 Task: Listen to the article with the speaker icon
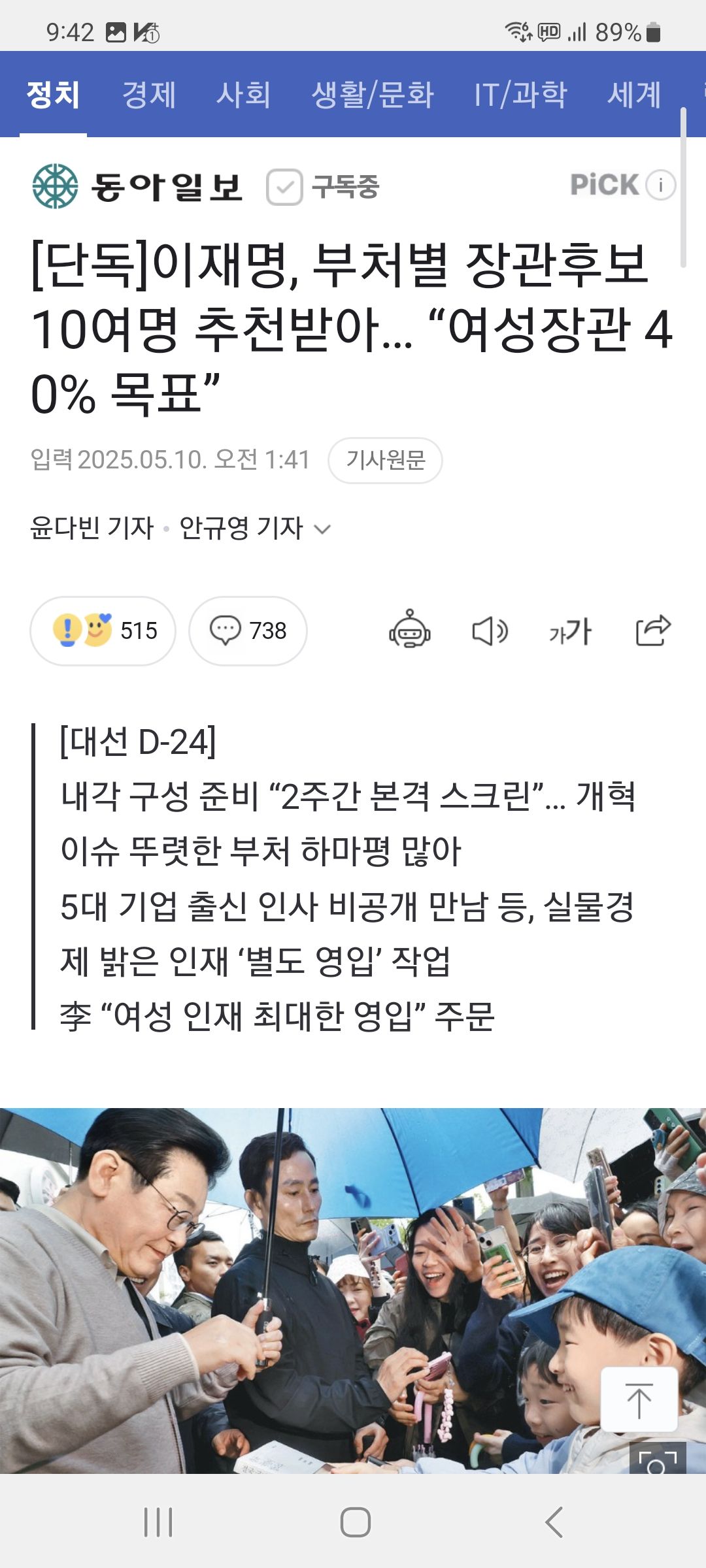click(490, 631)
